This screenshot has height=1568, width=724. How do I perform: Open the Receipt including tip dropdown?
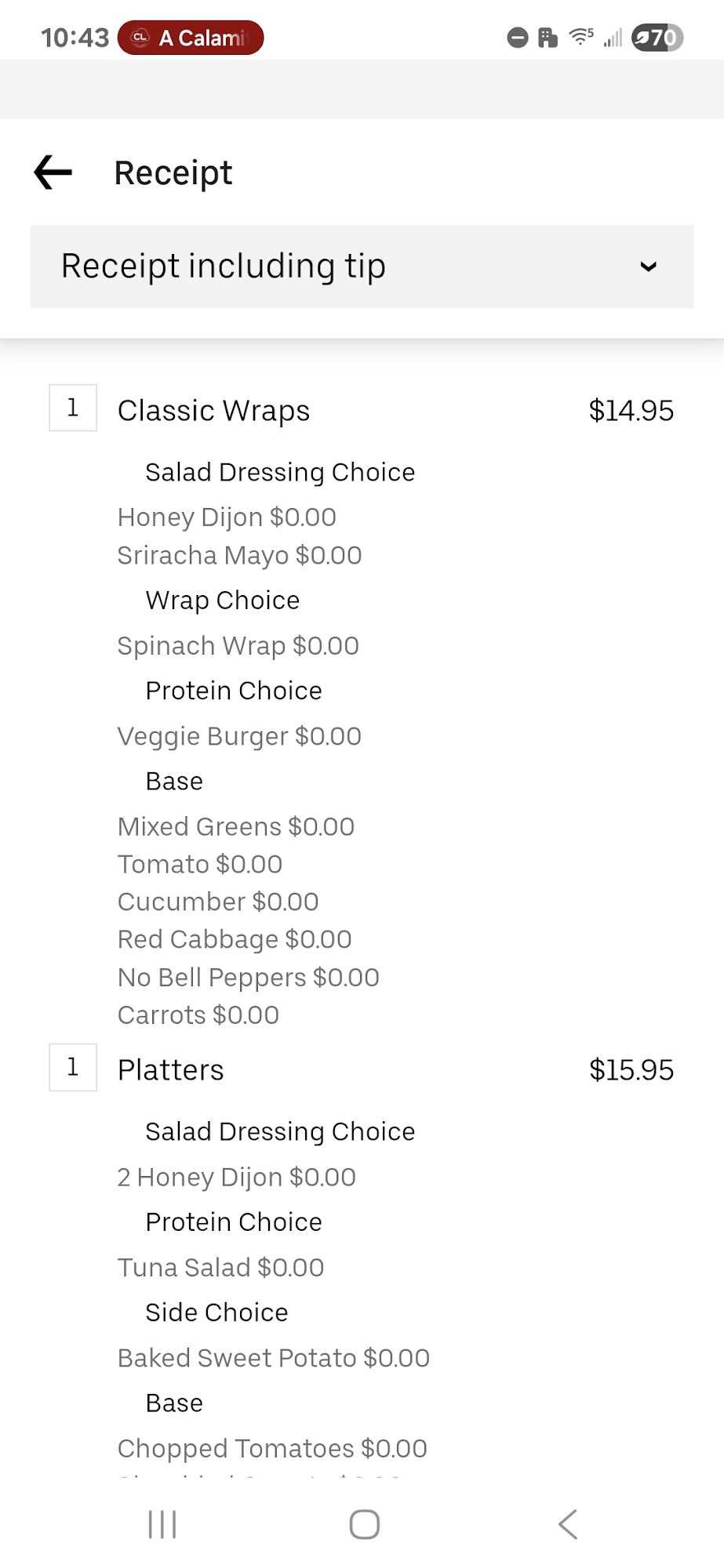pos(362,267)
